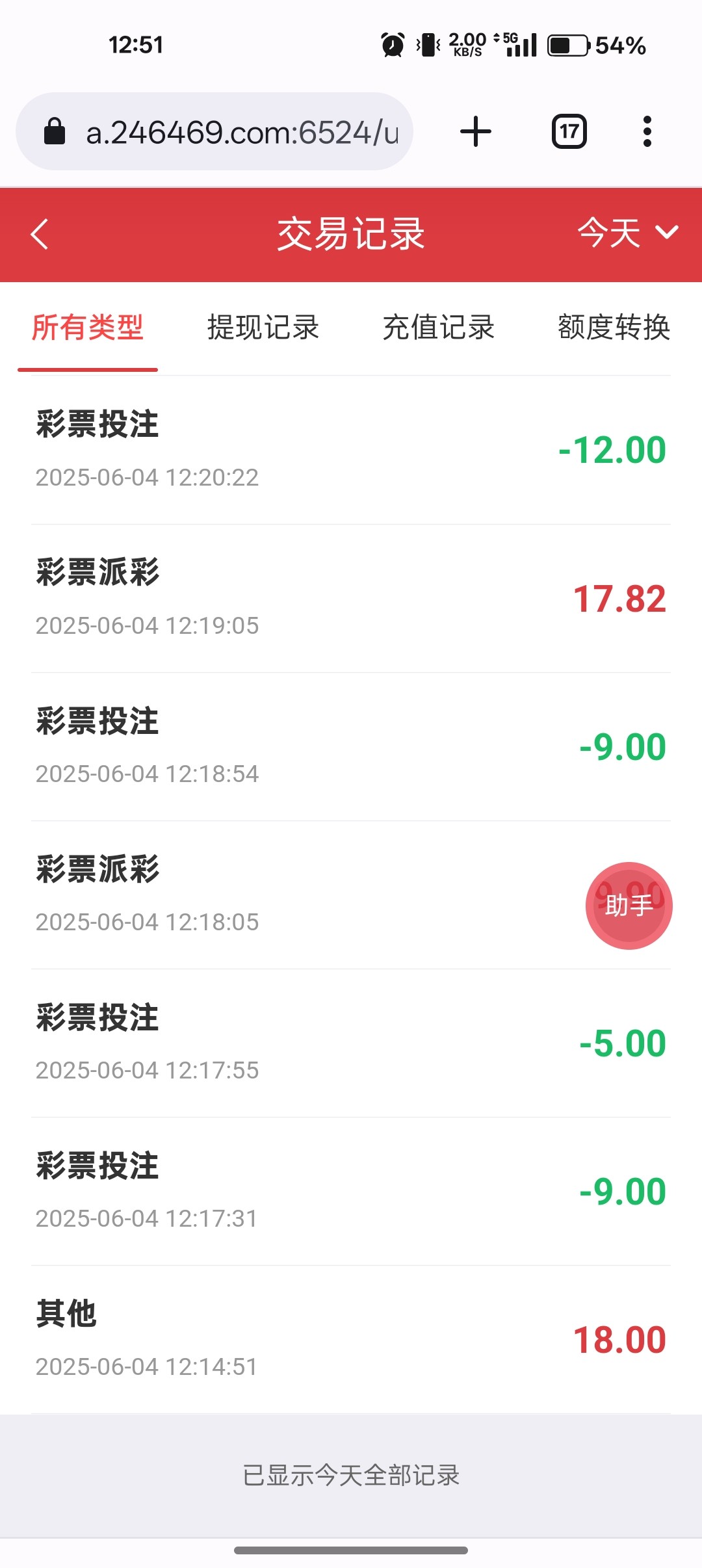View the 彩票投注 record at 12:18:54

click(351, 746)
